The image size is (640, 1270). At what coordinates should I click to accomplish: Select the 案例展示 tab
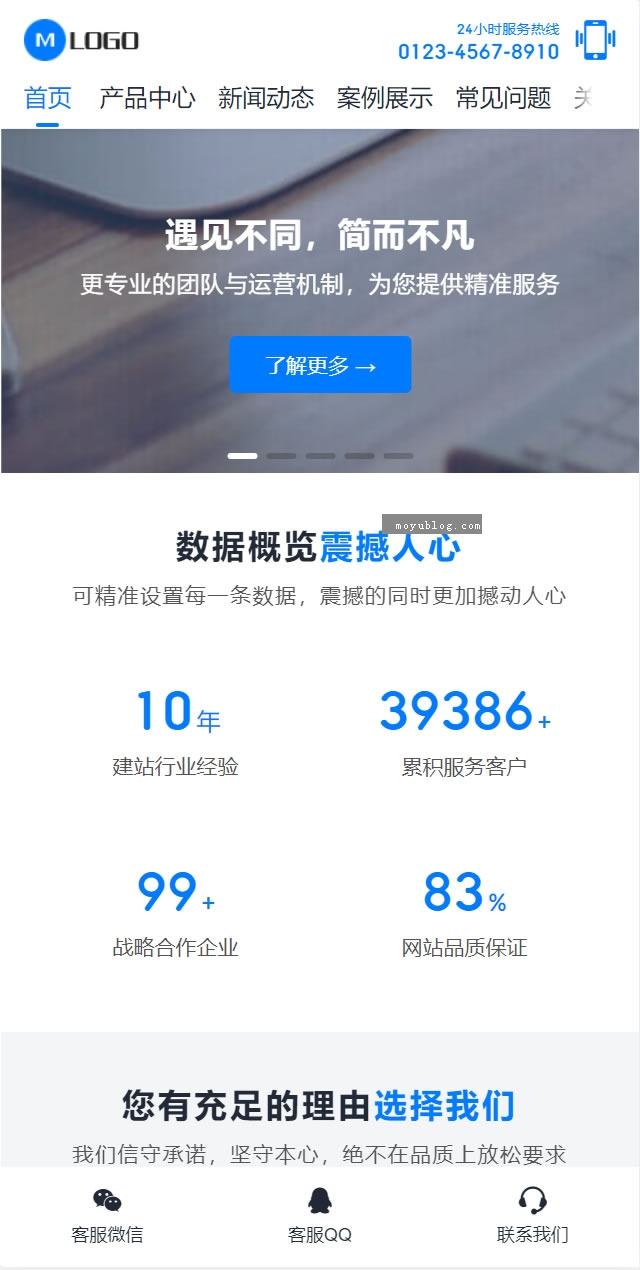click(x=385, y=98)
